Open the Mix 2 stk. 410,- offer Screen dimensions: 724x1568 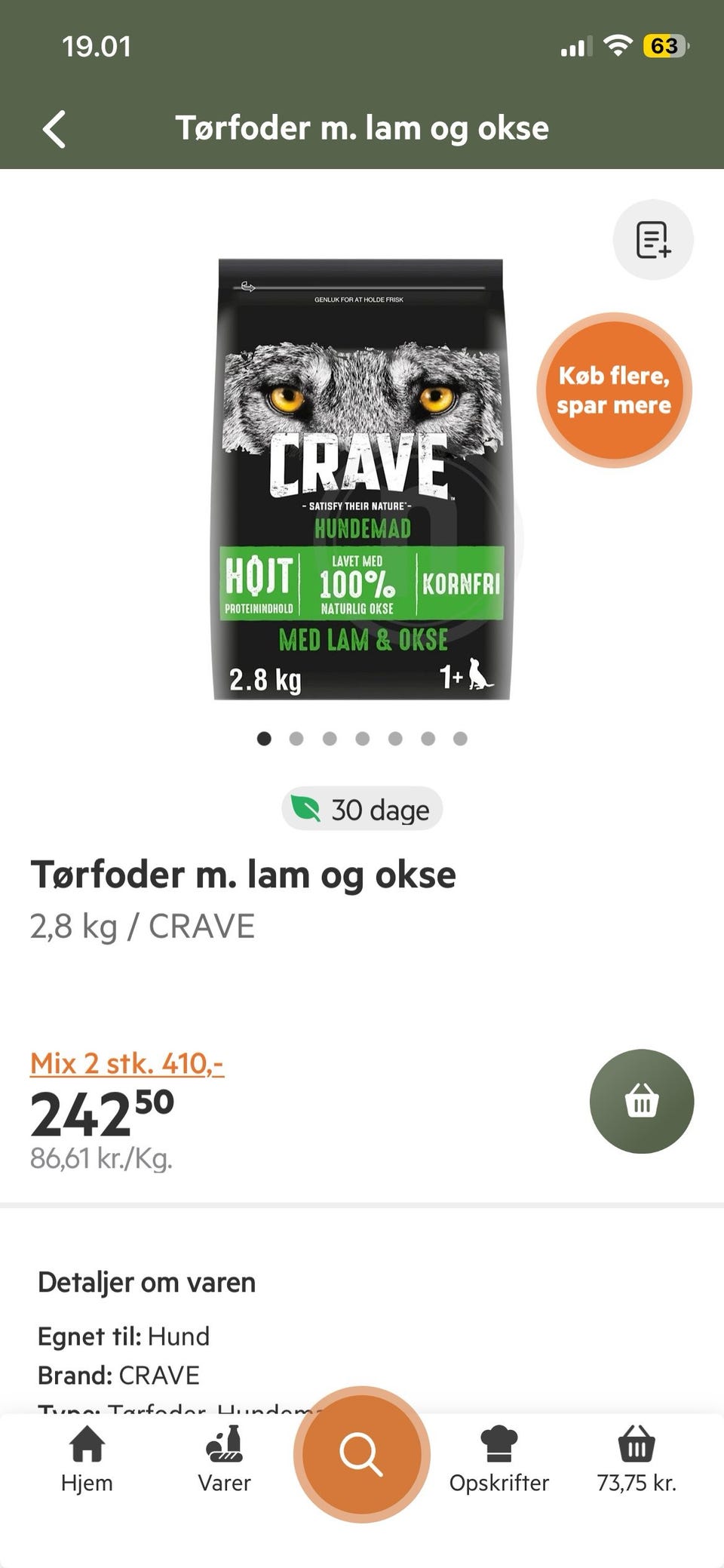point(127,1063)
